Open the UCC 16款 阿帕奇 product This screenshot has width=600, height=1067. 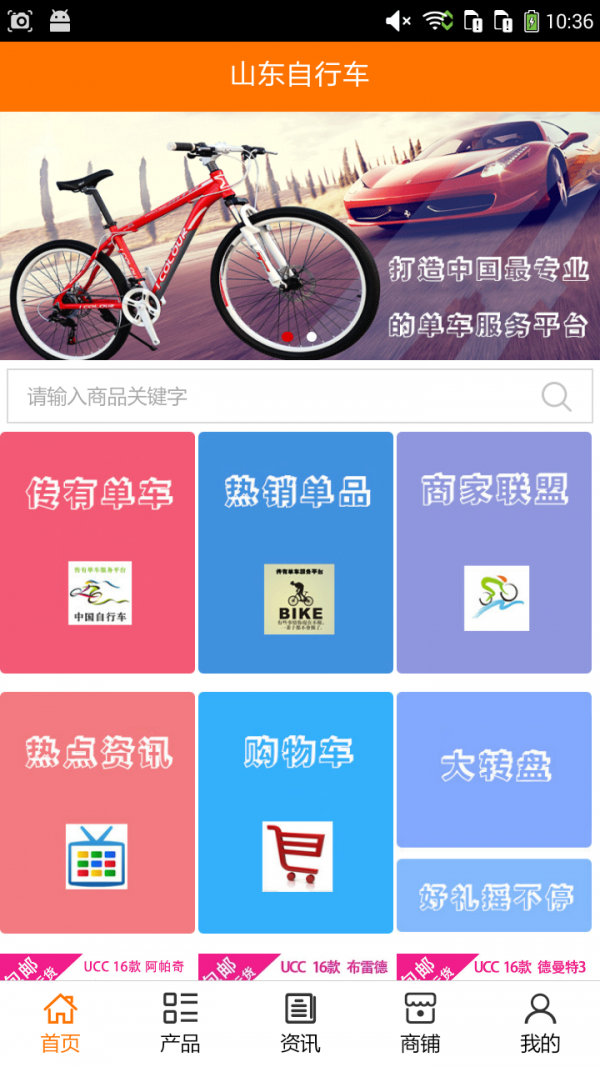coord(98,967)
